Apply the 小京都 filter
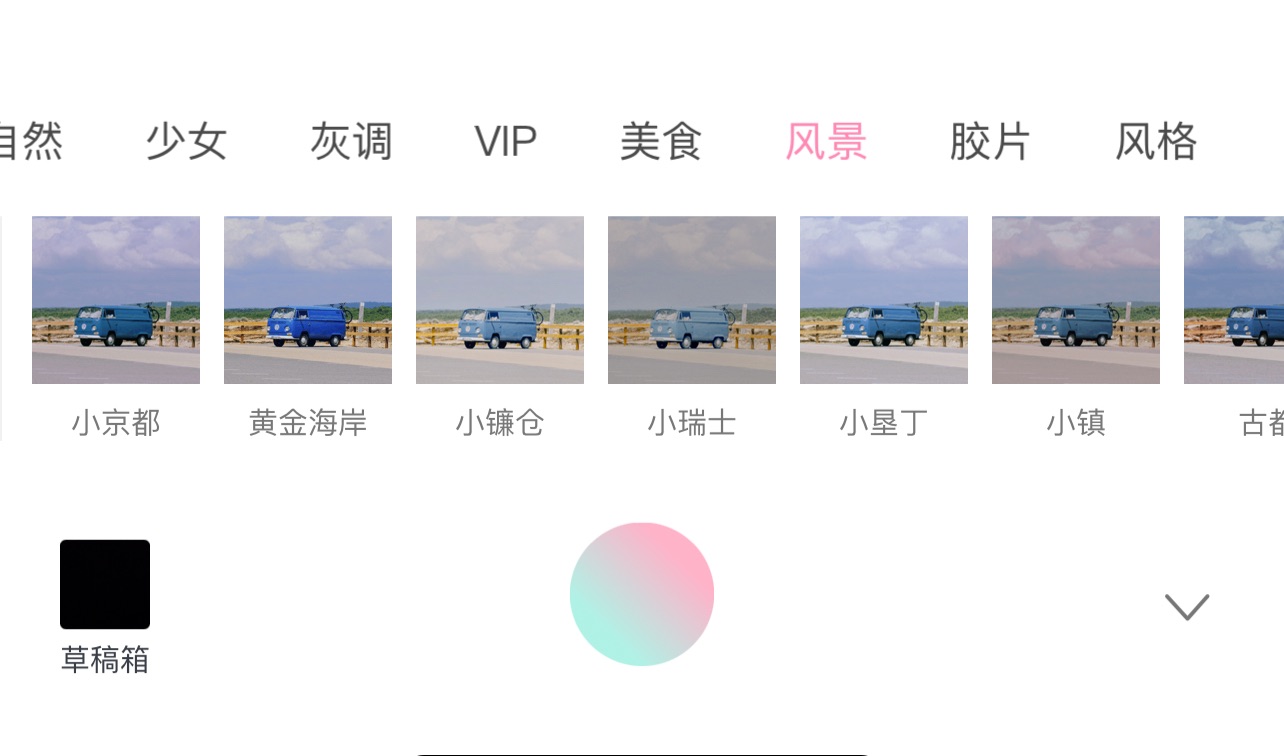The image size is (1284, 756). tap(116, 300)
